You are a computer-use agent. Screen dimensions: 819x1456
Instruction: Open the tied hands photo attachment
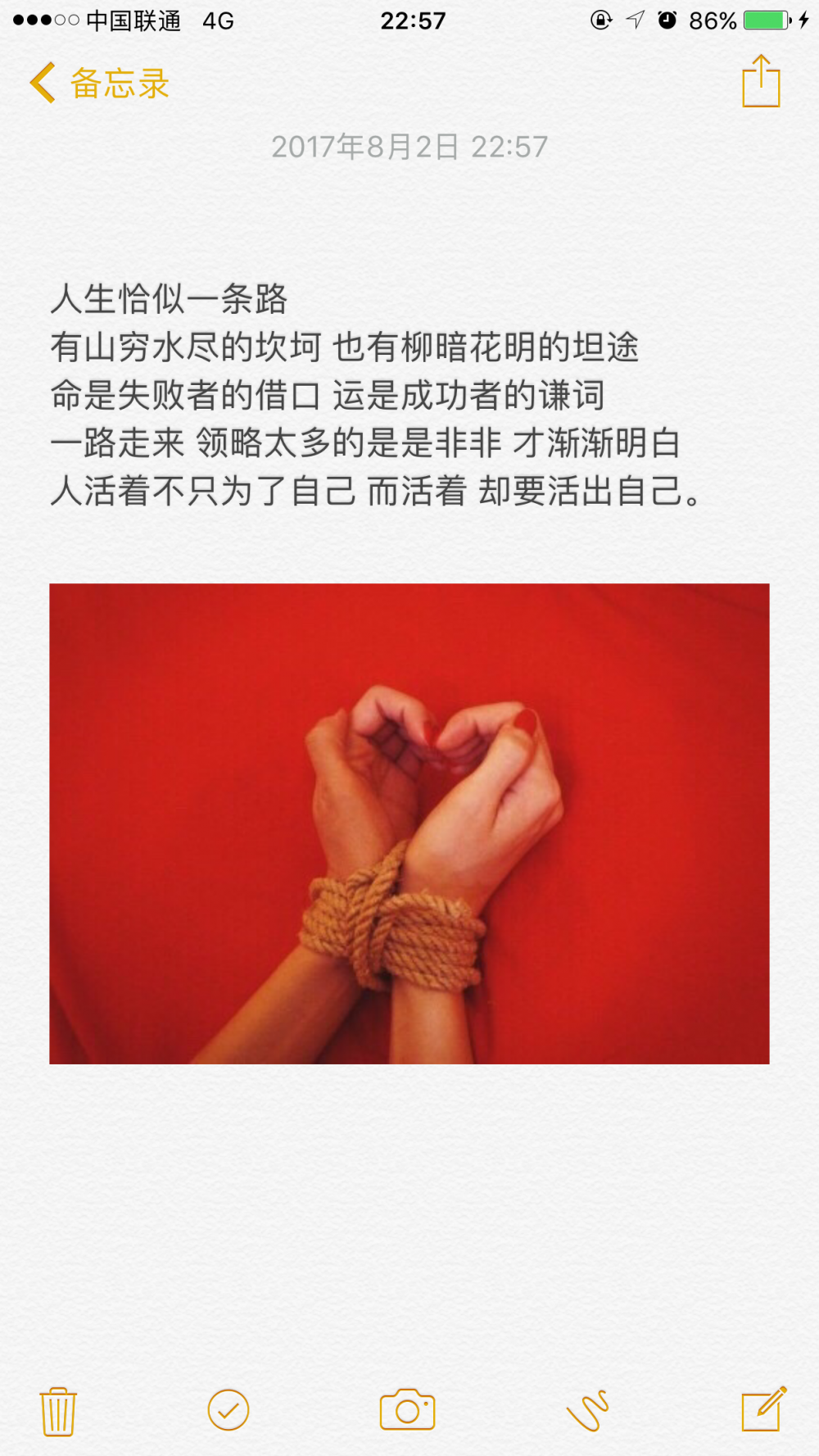pos(409,823)
